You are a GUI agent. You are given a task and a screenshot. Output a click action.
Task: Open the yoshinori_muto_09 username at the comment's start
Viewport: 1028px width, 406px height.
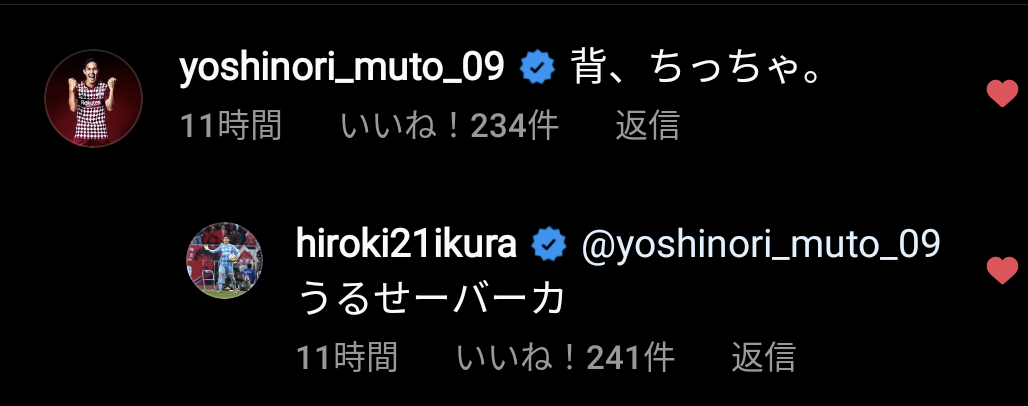pyautogui.click(x=342, y=68)
